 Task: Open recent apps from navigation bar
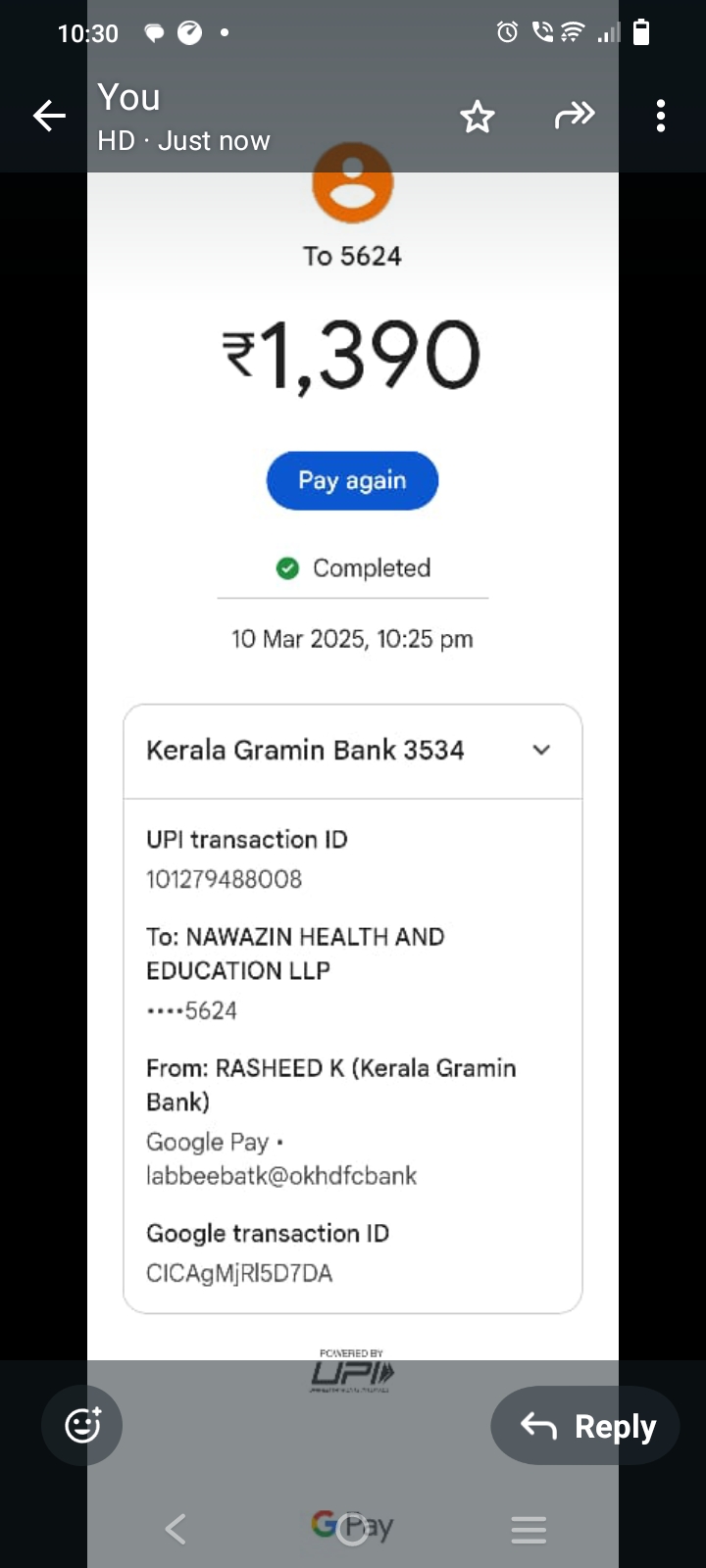(529, 1529)
